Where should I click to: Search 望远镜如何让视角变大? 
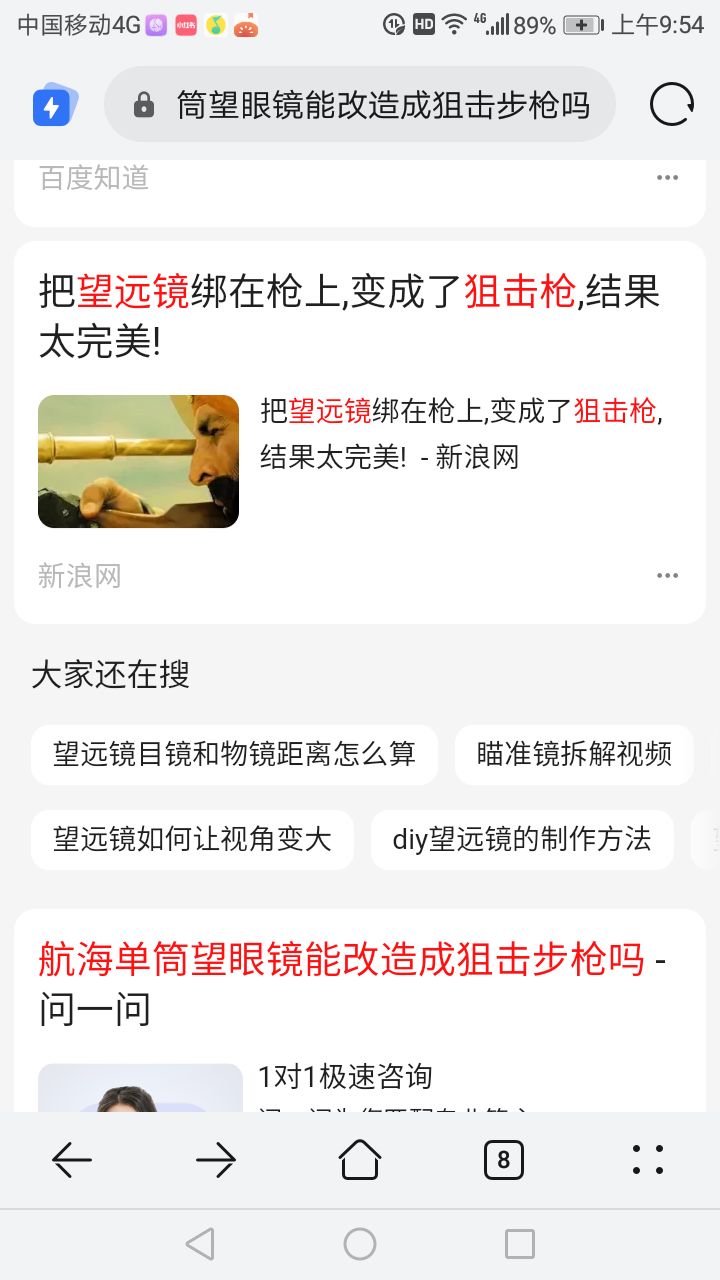pos(192,839)
